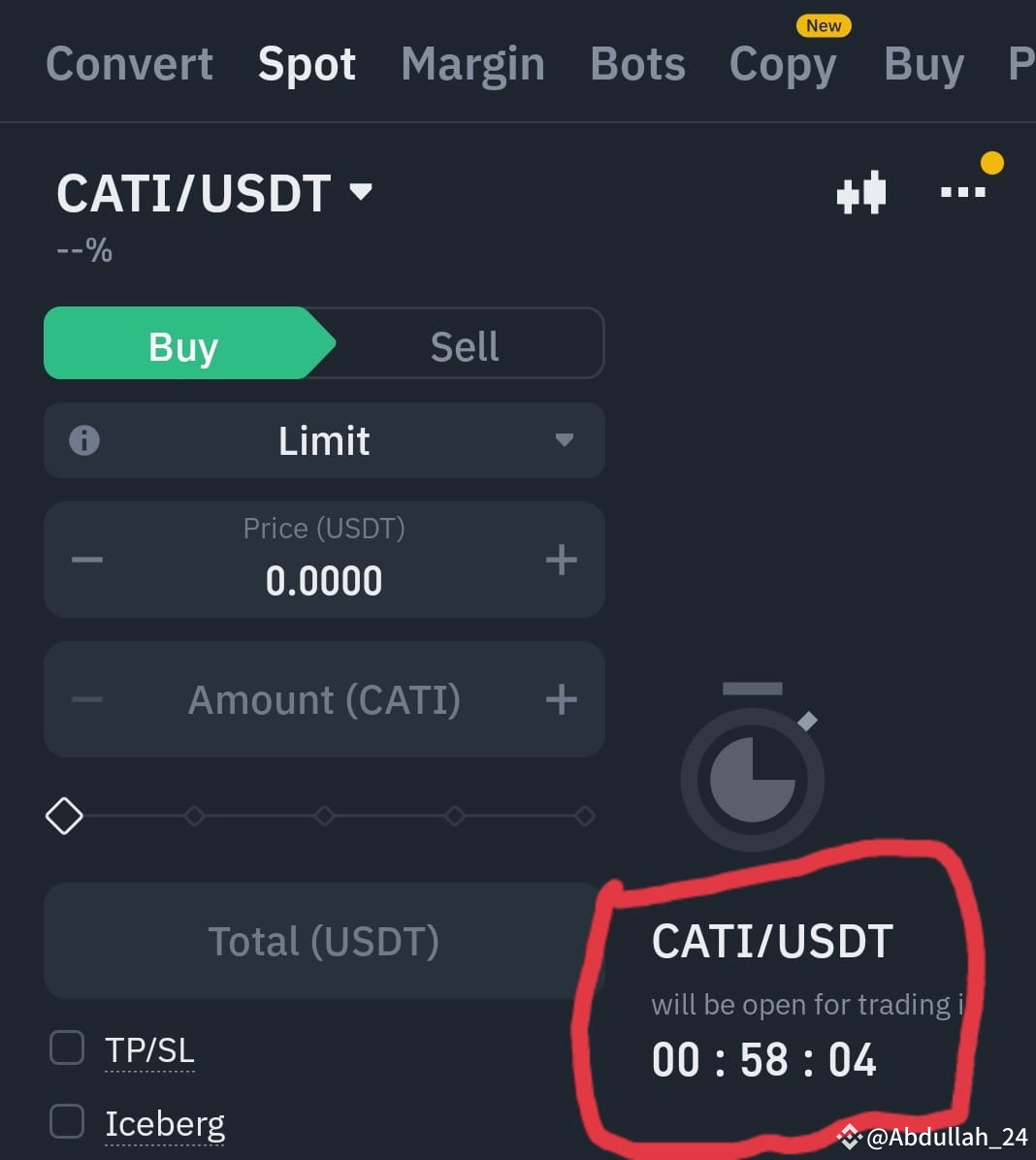Open the candlestick chart view icon
This screenshot has height=1160, width=1036.
click(861, 192)
